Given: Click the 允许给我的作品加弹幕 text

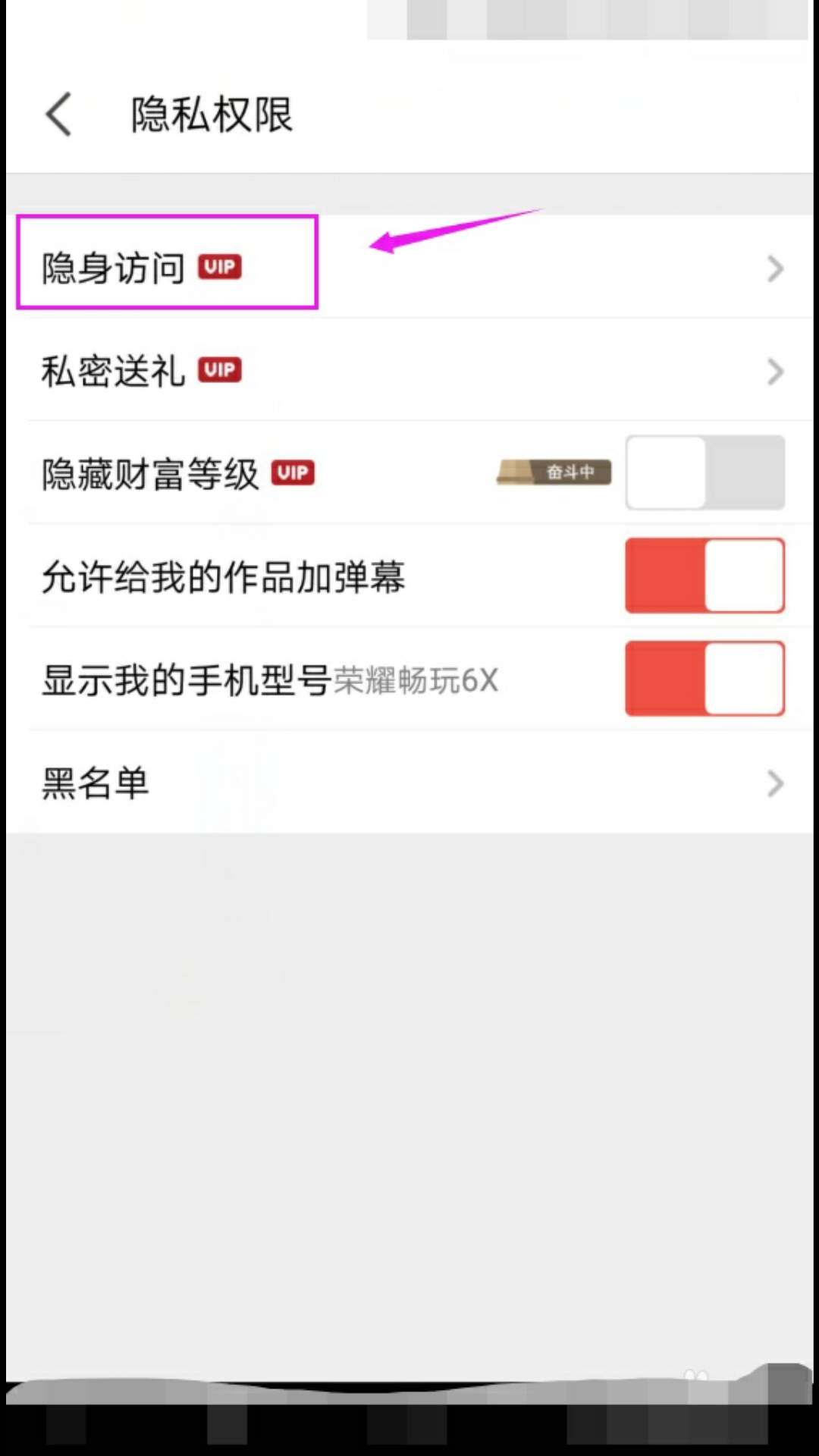Looking at the screenshot, I should coord(222,575).
